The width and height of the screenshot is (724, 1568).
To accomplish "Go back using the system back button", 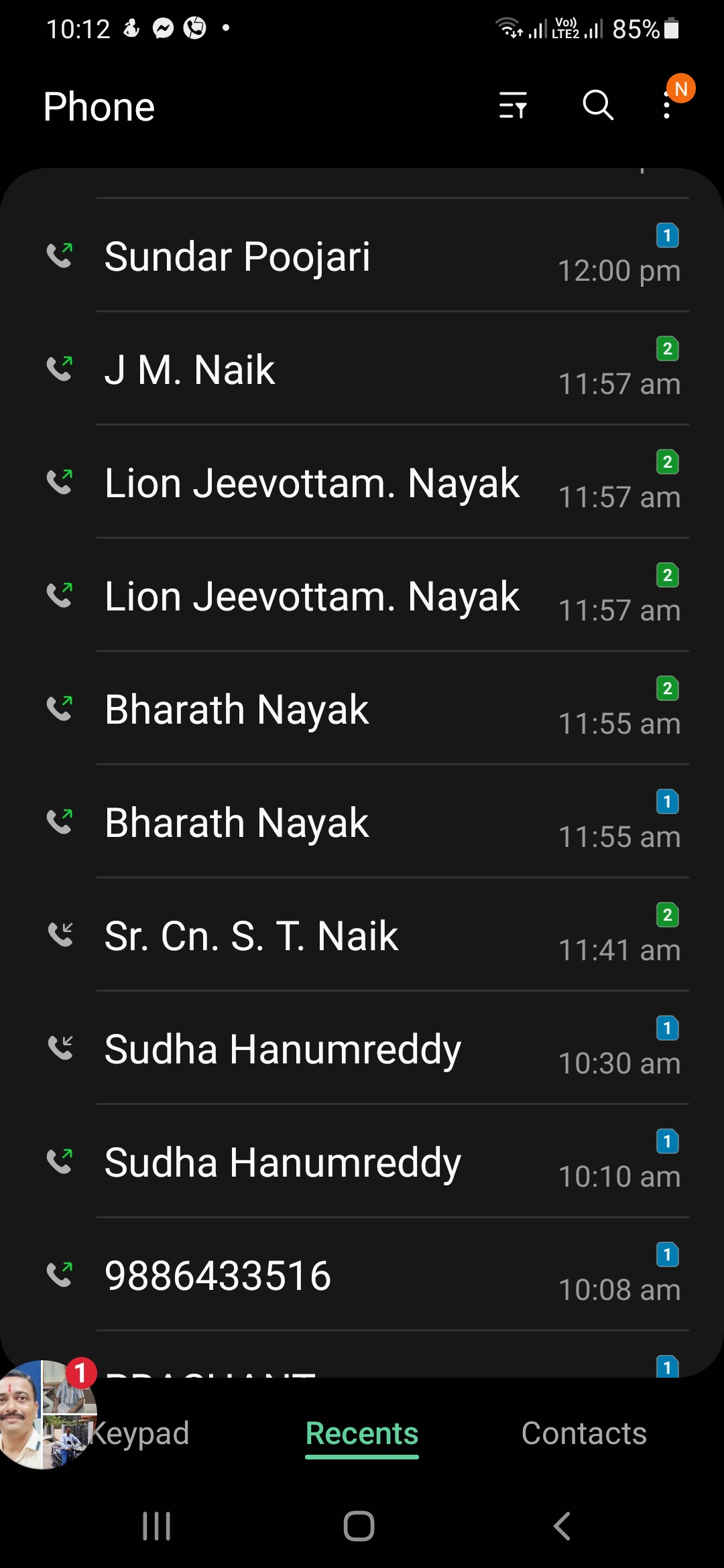I will coord(562,1526).
